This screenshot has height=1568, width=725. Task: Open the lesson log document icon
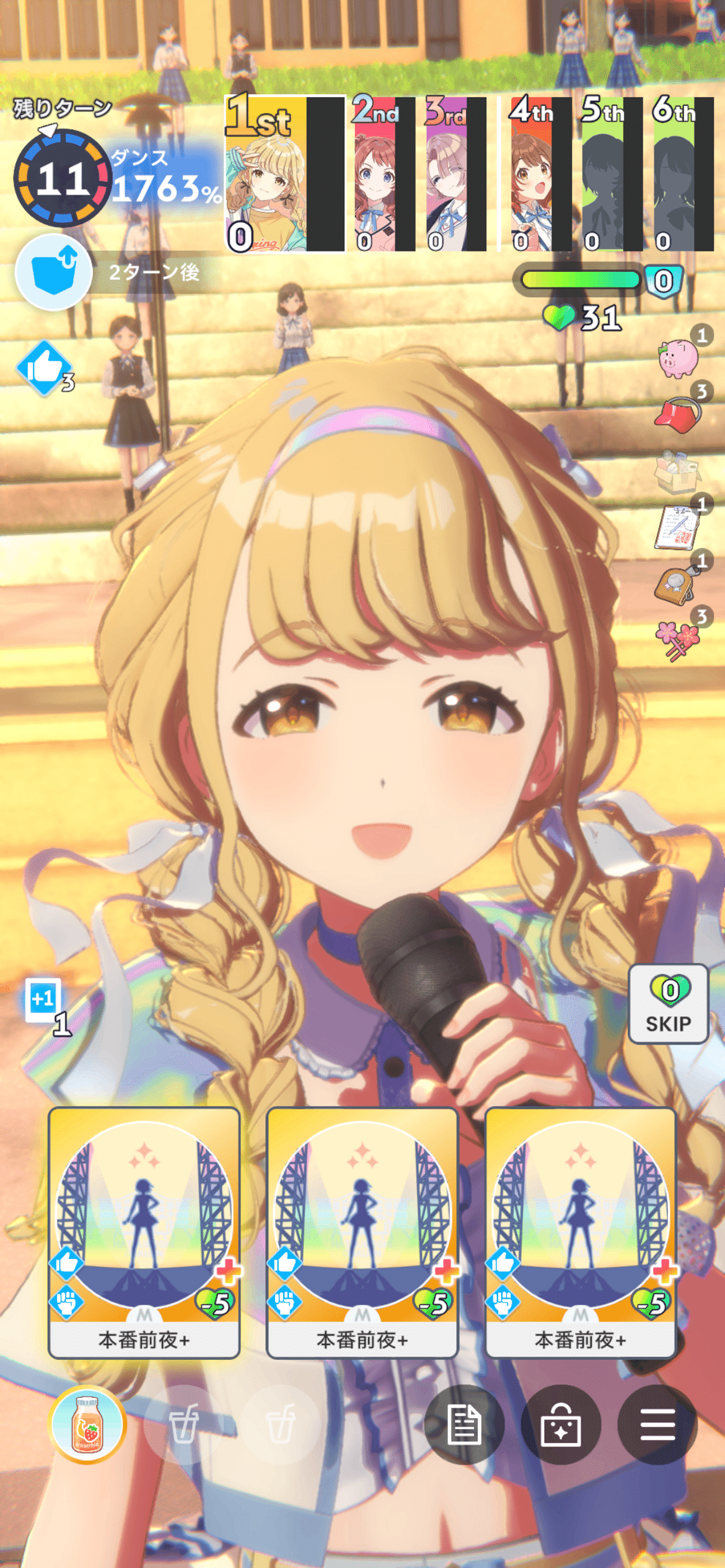point(464,1424)
